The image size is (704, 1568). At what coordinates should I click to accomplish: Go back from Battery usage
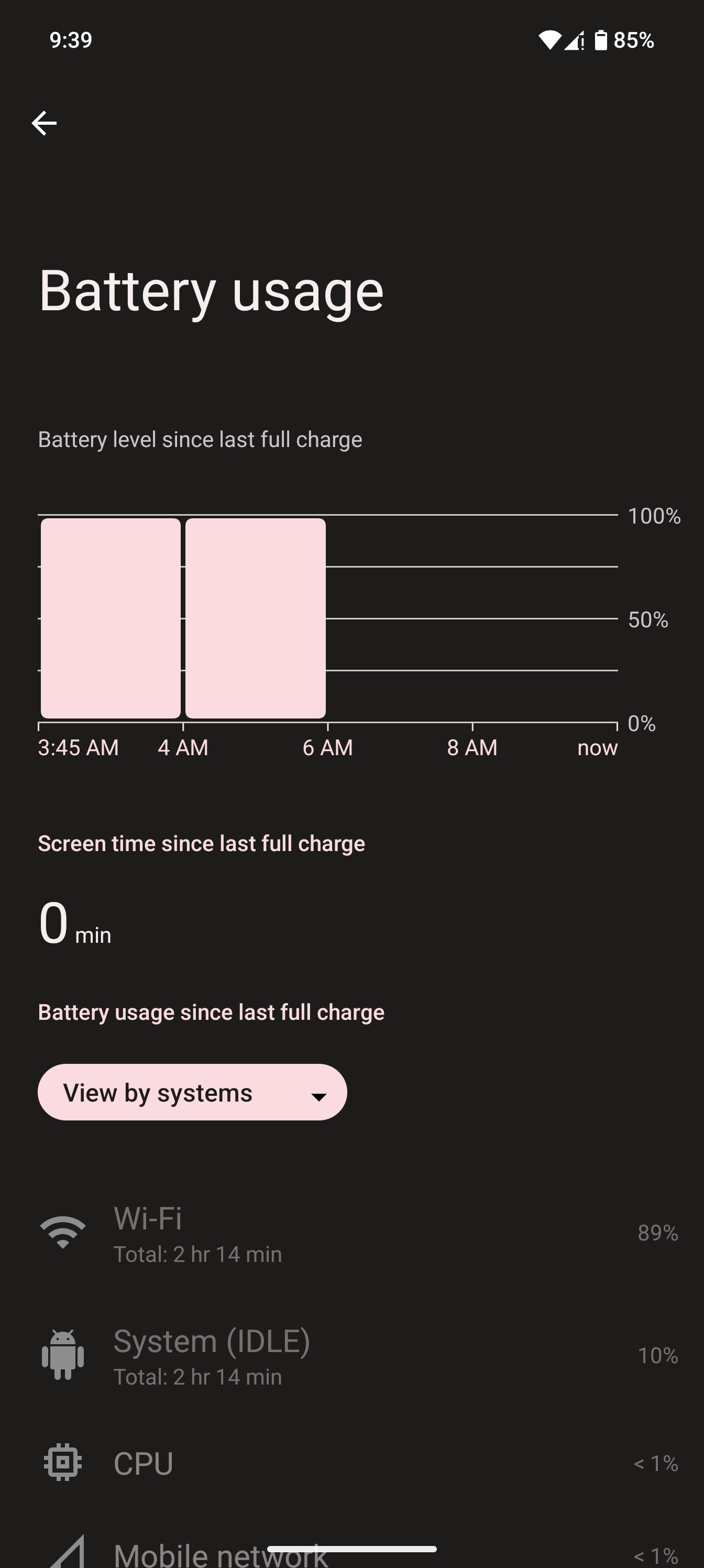coord(44,124)
